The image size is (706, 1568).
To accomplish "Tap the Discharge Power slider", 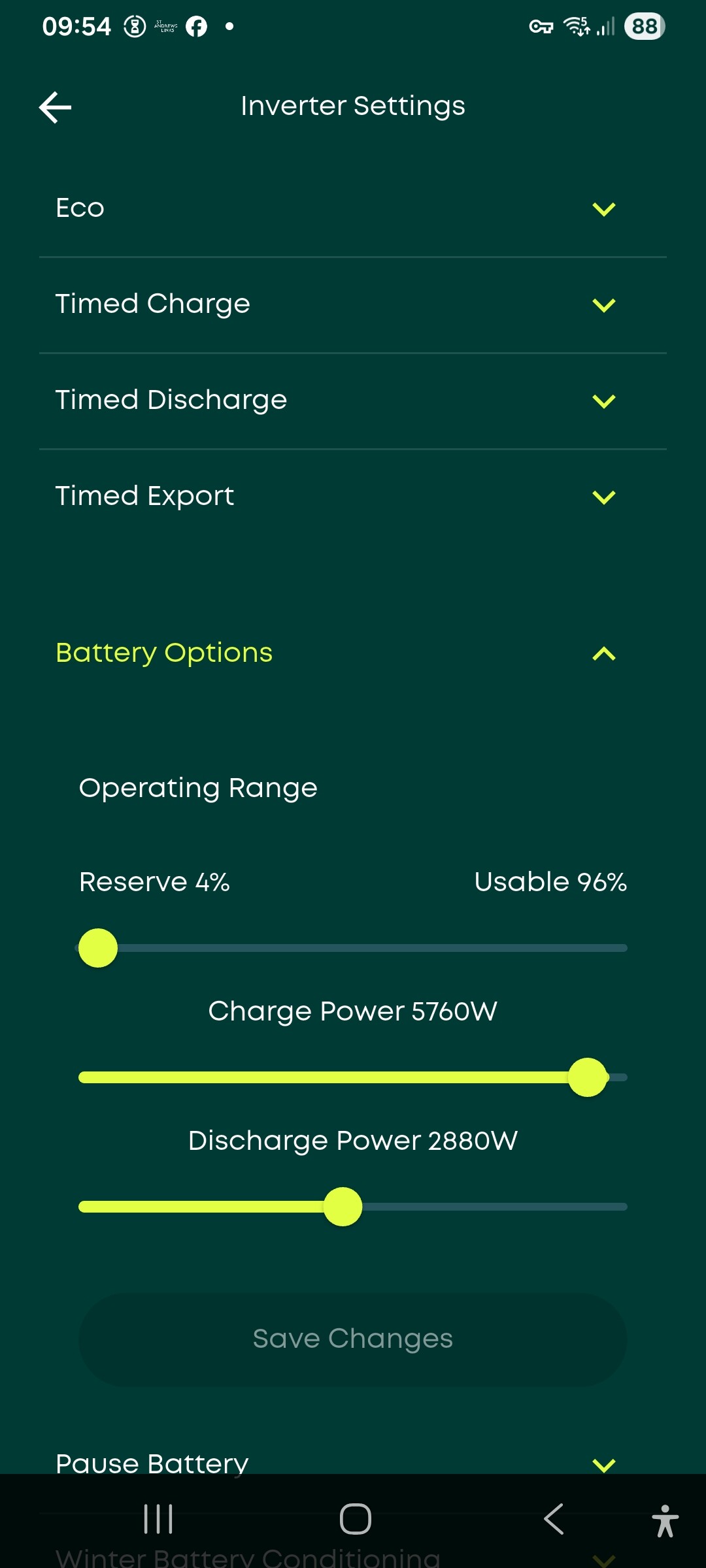I will (x=343, y=1207).
